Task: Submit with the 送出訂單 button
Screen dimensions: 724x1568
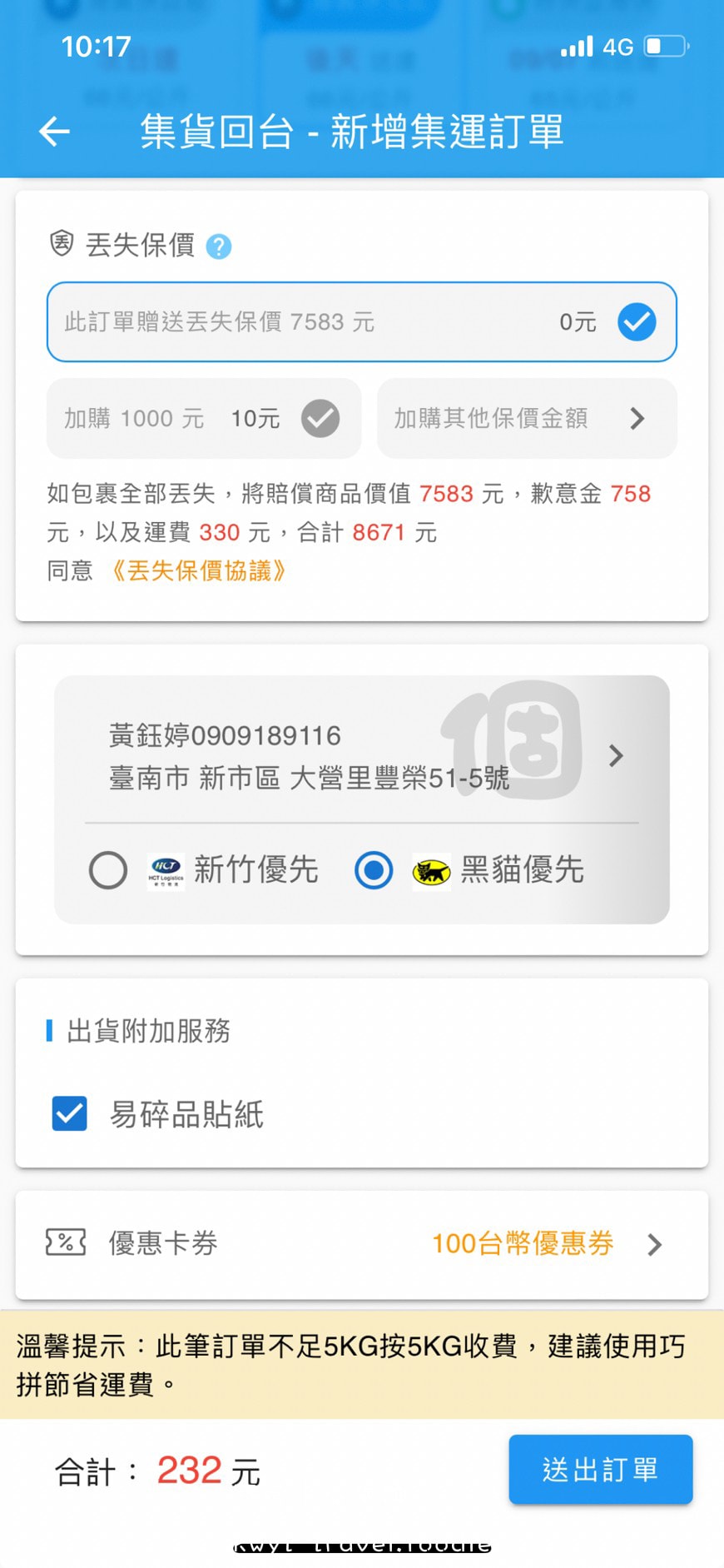Action: point(600,1469)
